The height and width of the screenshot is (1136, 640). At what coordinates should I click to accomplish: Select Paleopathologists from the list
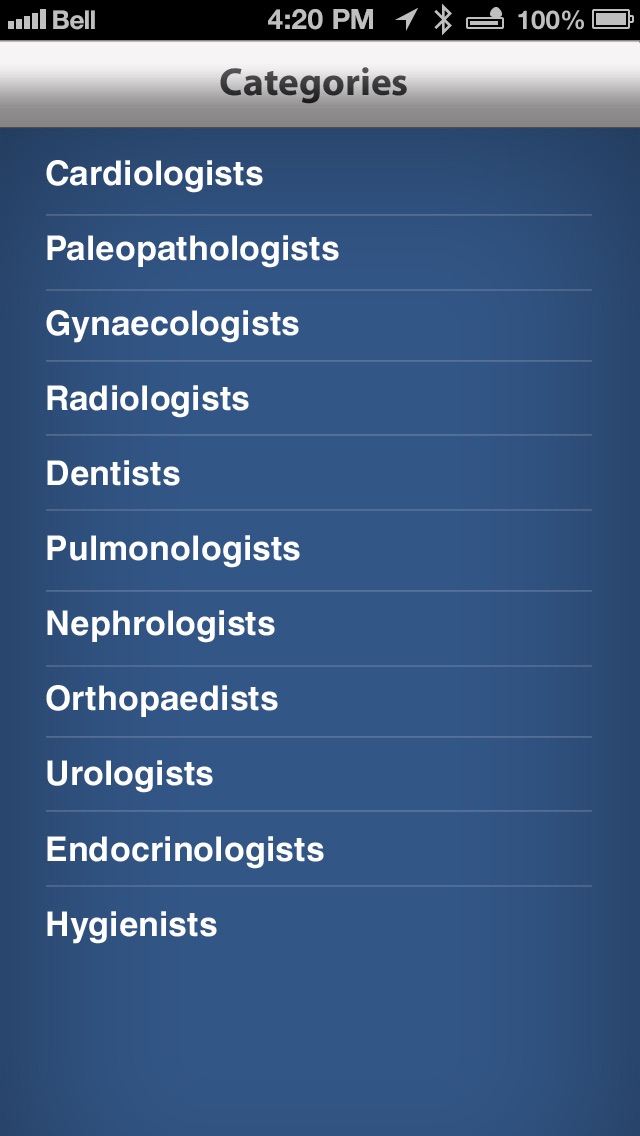pos(319,249)
